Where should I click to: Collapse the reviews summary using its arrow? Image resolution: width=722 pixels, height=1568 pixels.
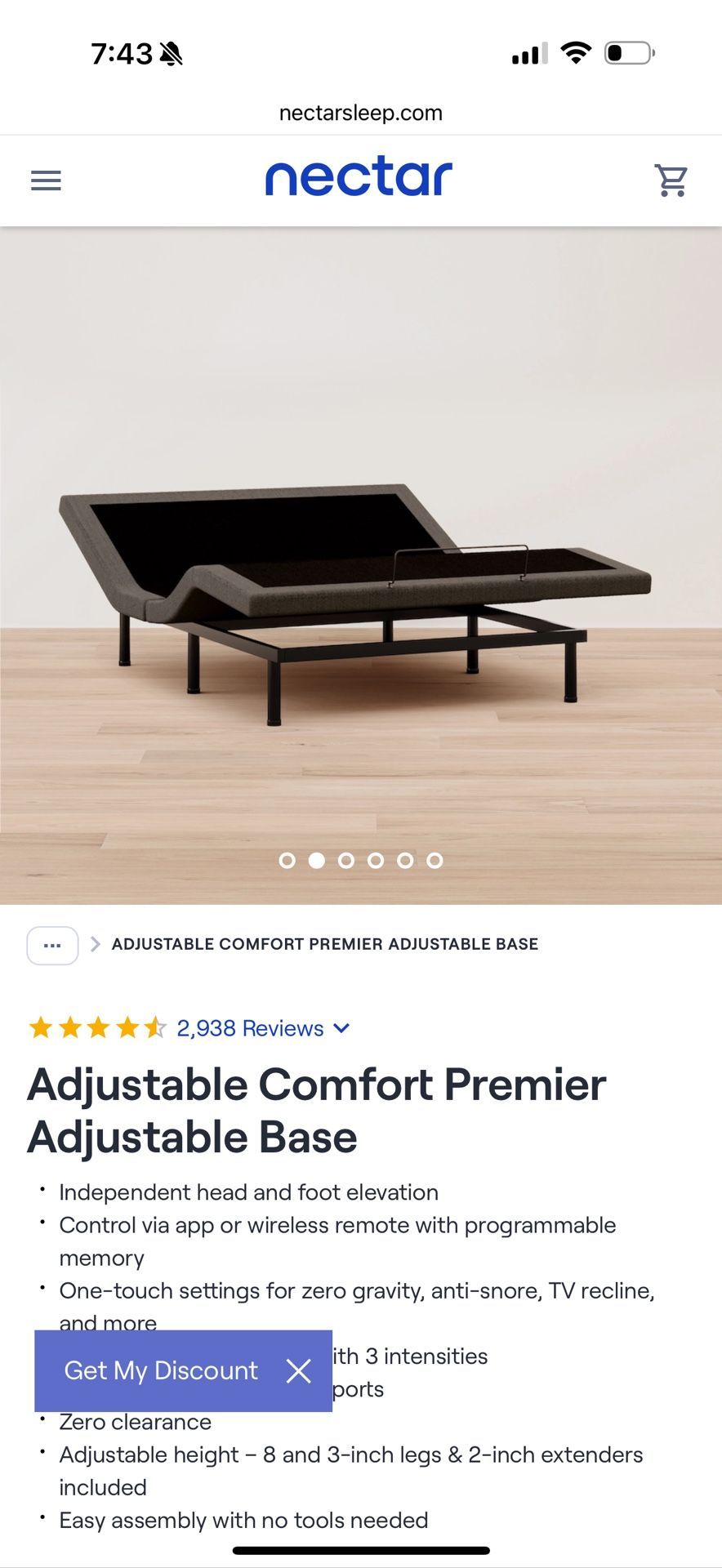(341, 1028)
